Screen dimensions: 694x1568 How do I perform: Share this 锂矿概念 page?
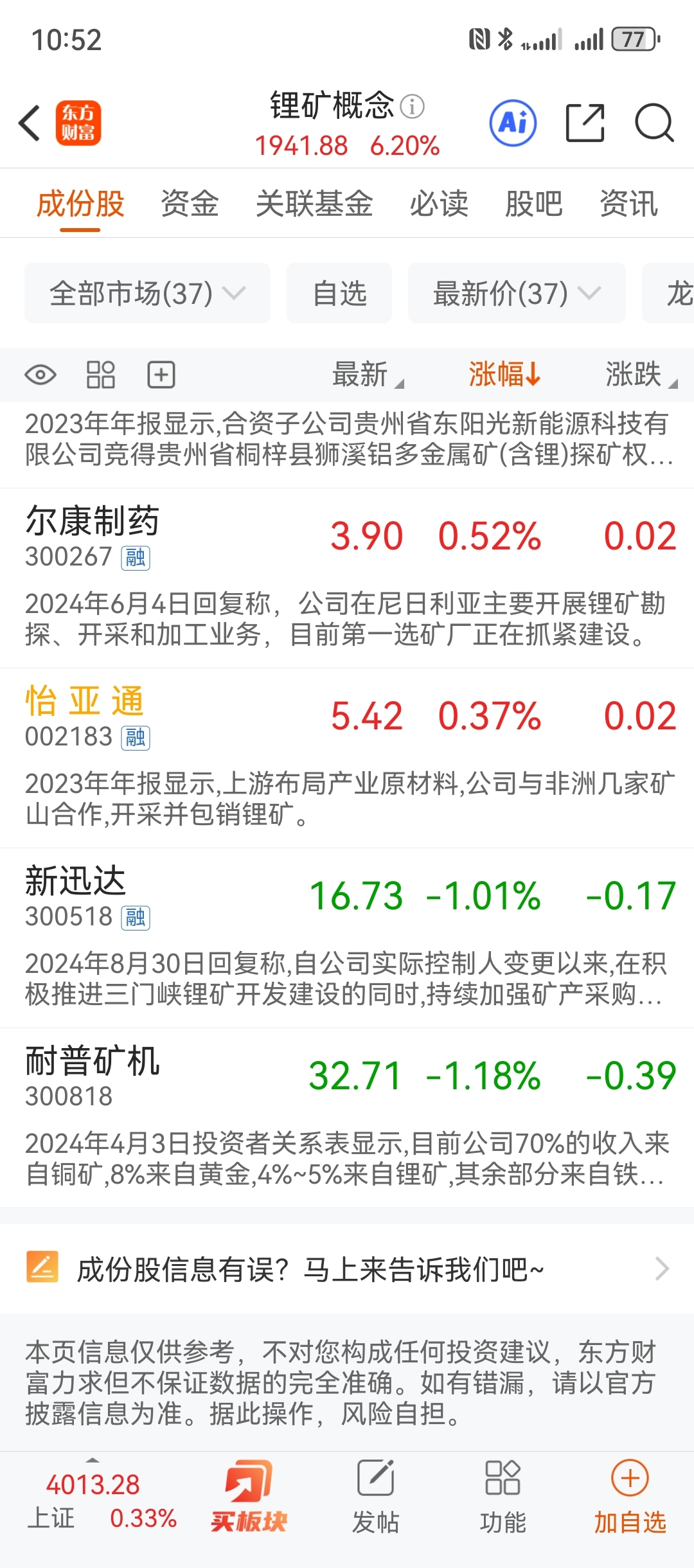click(x=585, y=123)
